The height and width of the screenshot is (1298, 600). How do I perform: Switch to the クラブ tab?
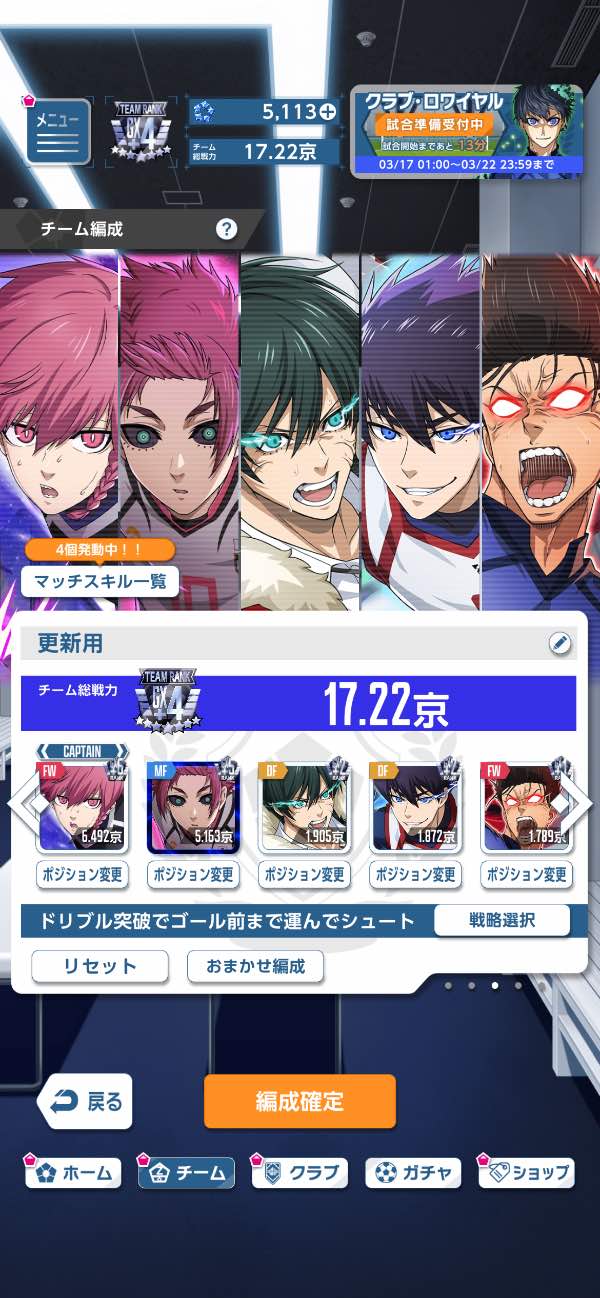(300, 1173)
